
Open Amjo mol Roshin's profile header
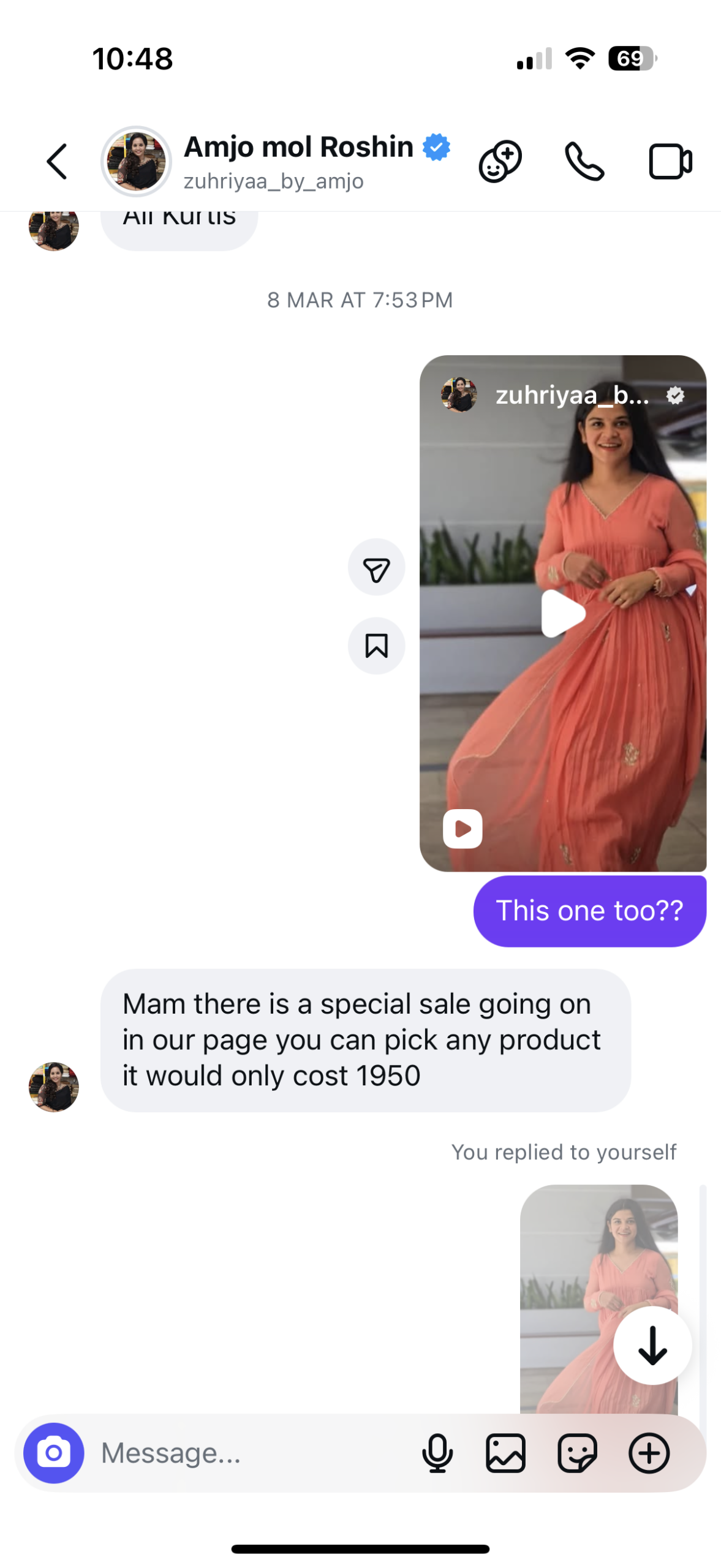pos(298,160)
